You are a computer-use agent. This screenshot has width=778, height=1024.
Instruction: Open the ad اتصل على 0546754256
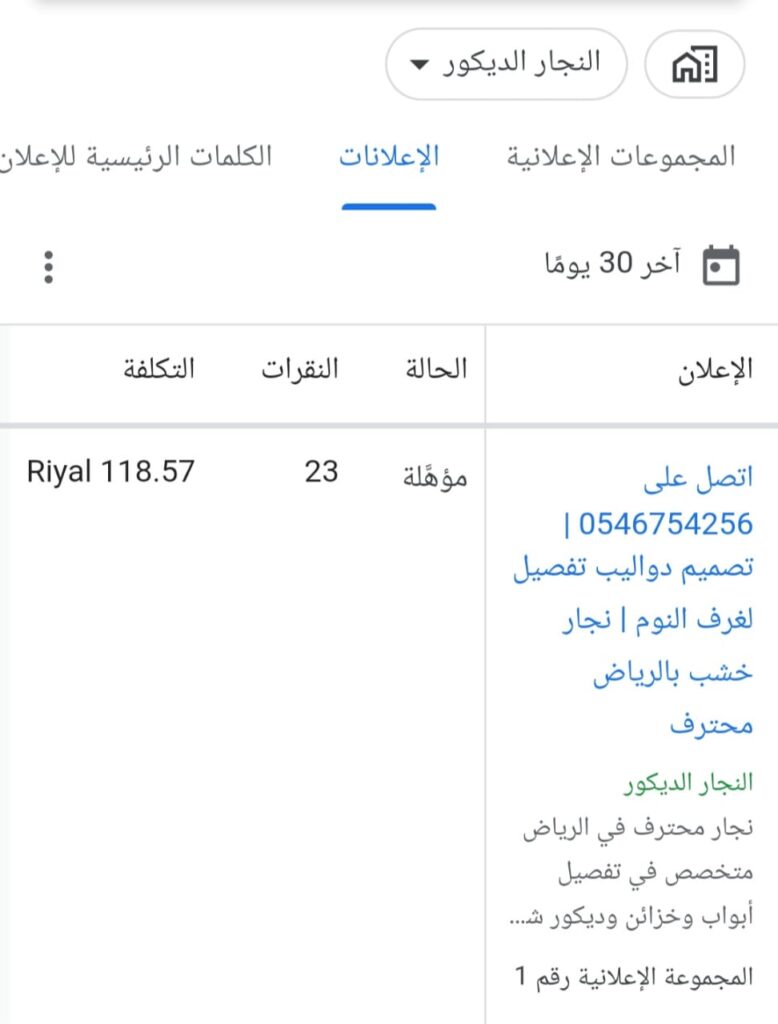tap(660, 523)
